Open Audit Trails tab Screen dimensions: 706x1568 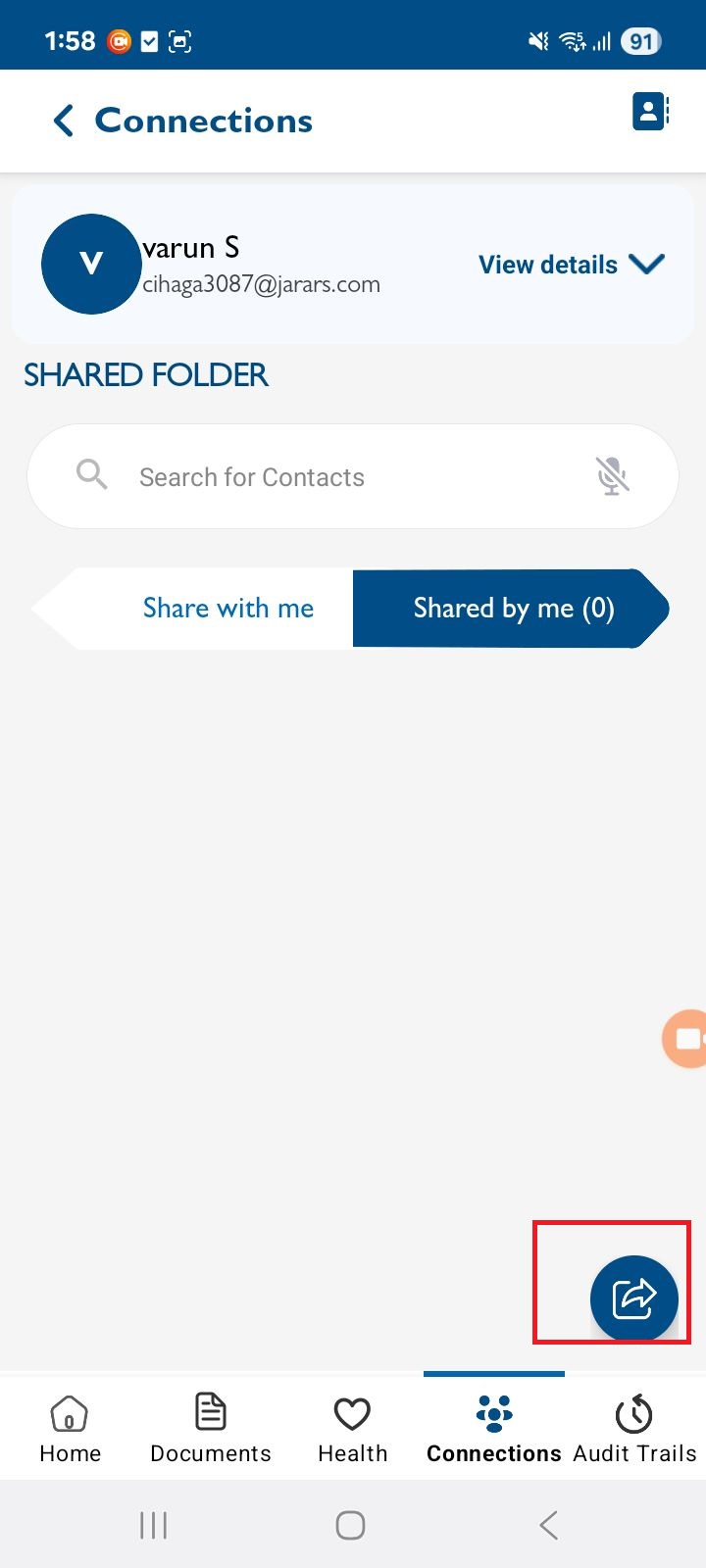[x=634, y=1429]
